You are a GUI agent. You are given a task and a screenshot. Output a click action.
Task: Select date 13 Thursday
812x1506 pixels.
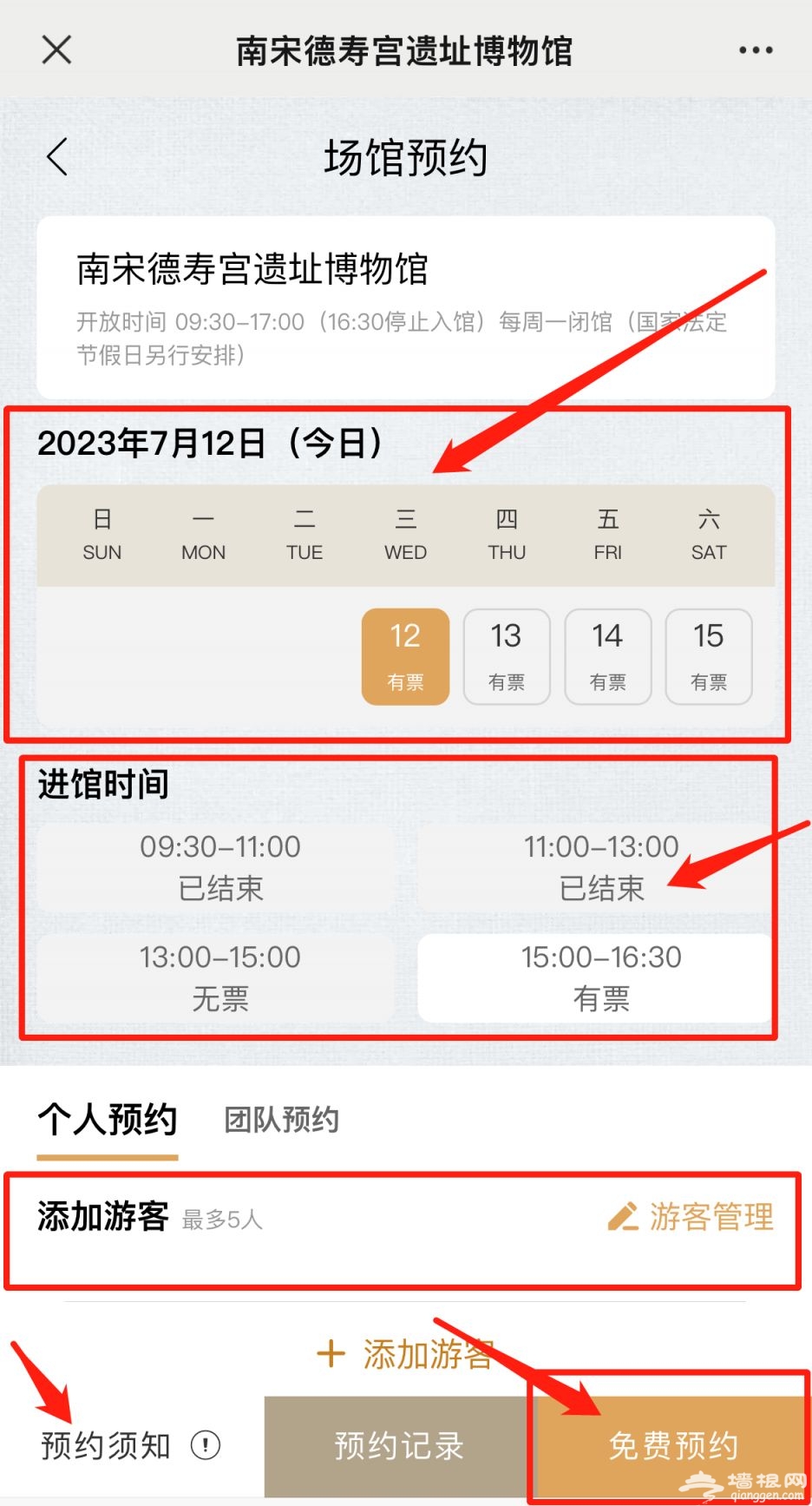click(x=507, y=656)
